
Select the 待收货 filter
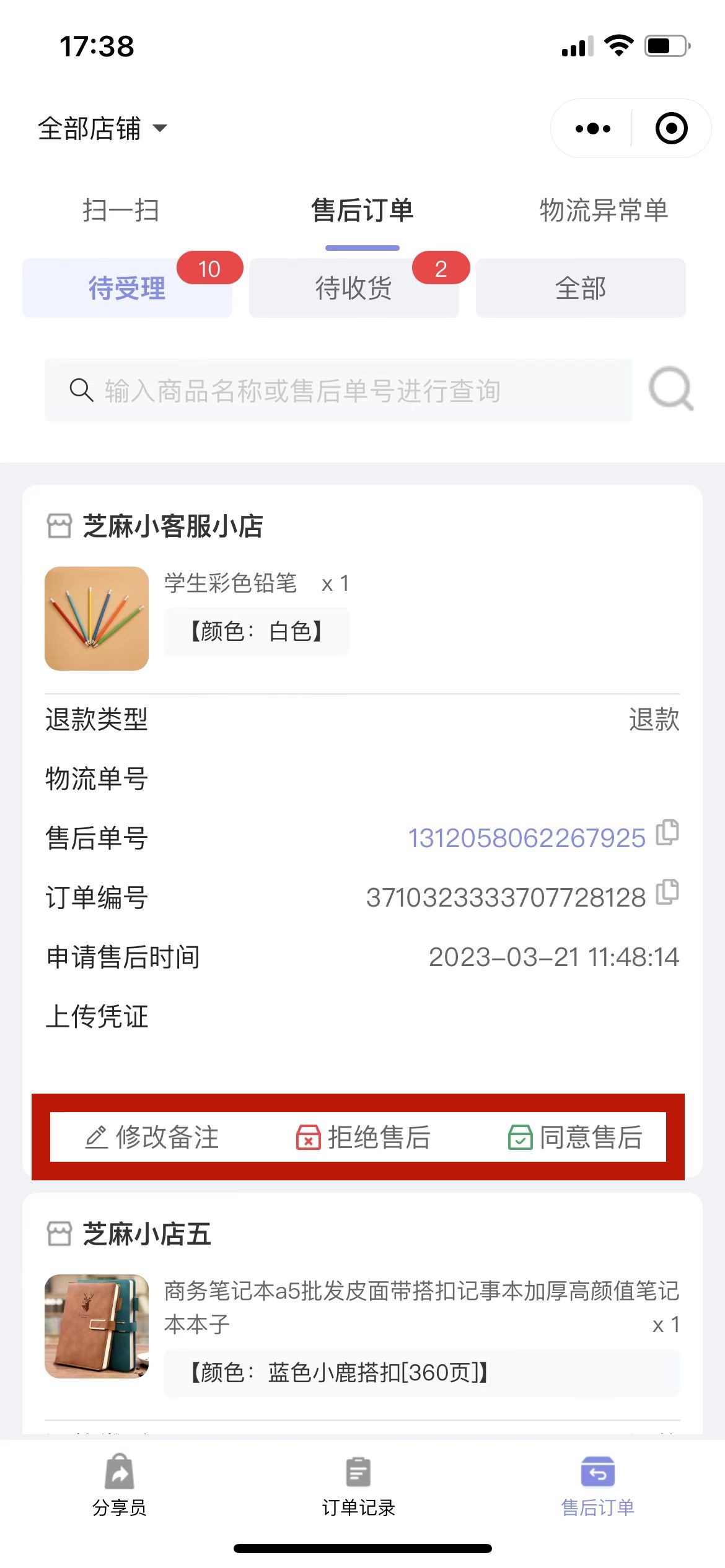pyautogui.click(x=354, y=289)
